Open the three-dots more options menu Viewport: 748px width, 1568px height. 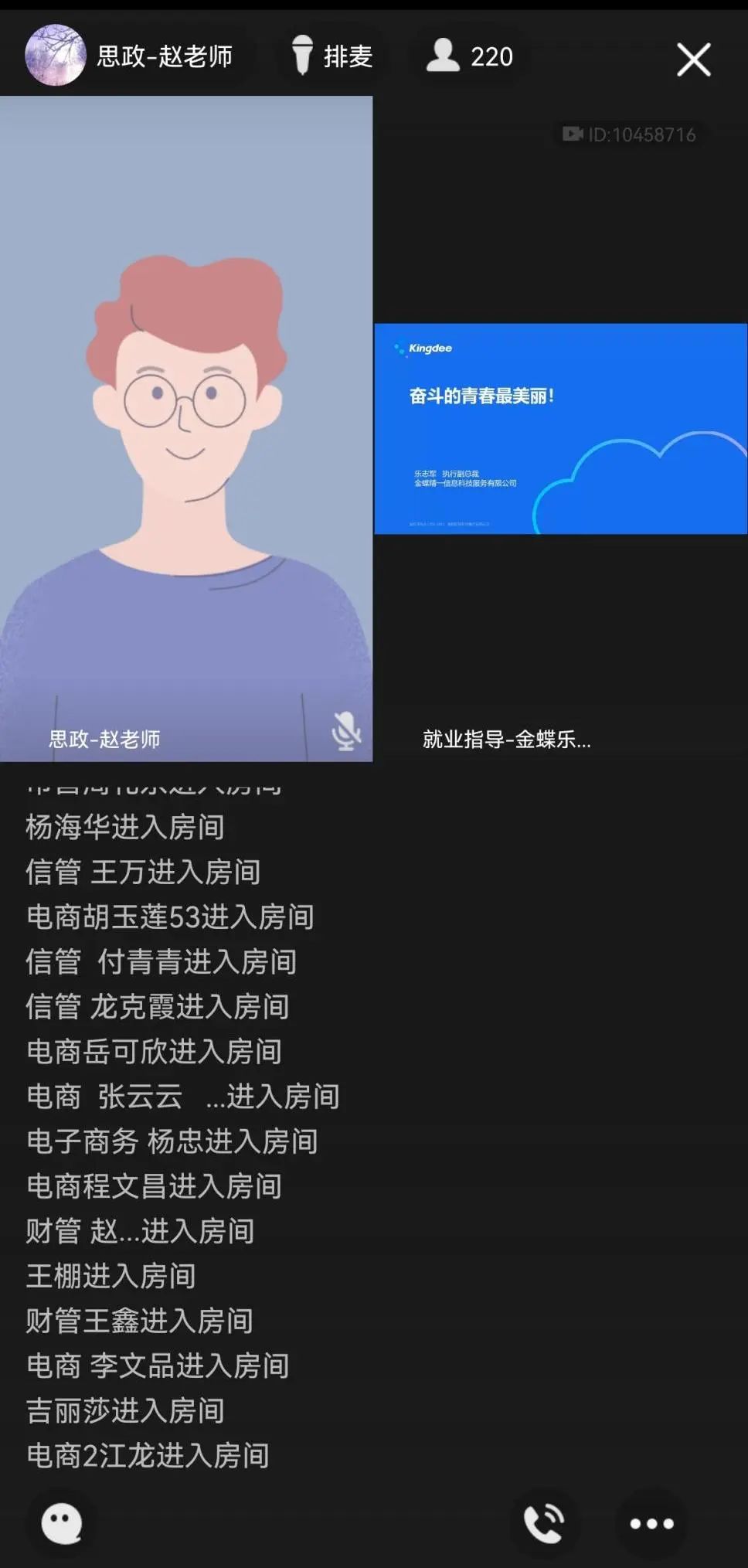[651, 1523]
